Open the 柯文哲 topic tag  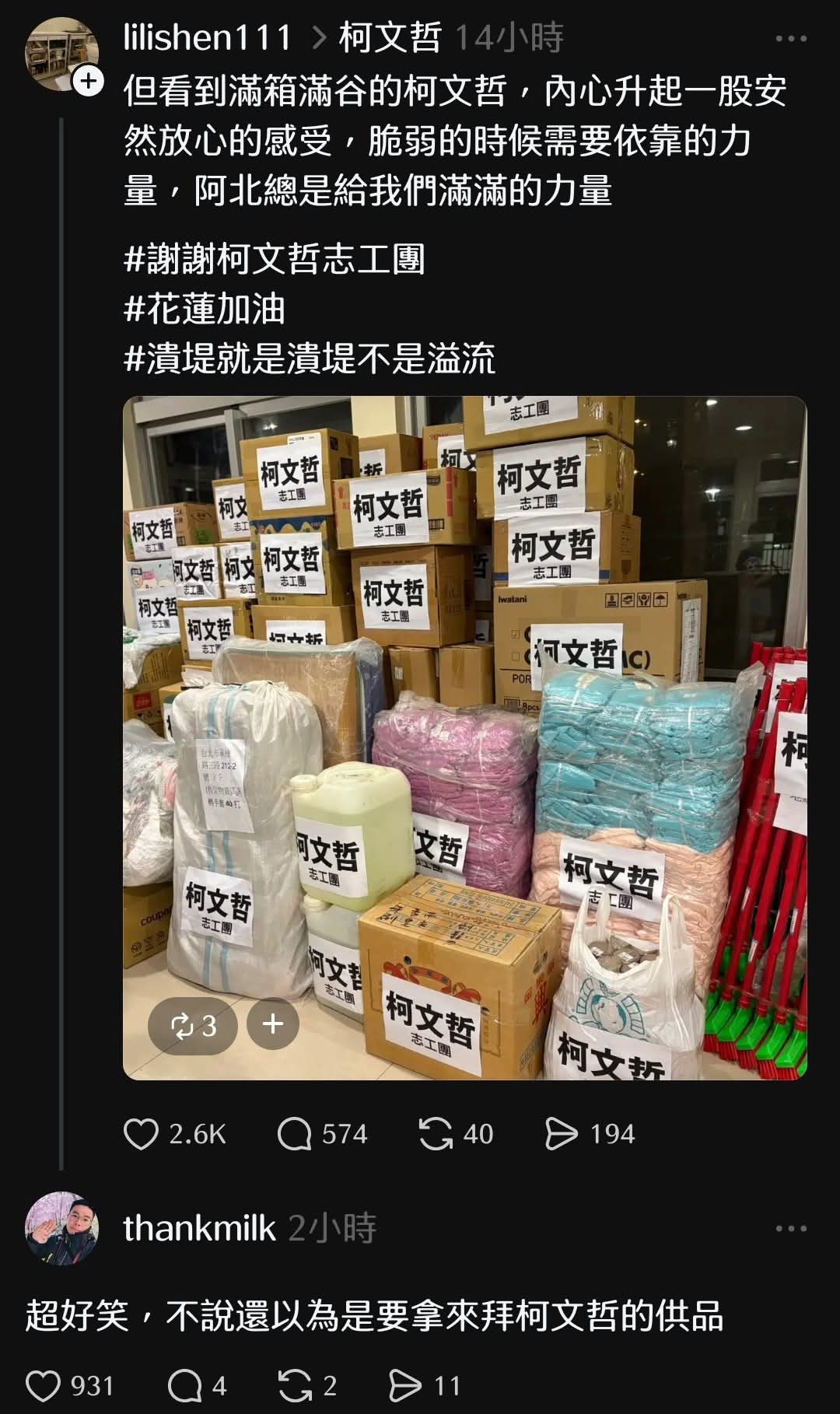(390, 37)
